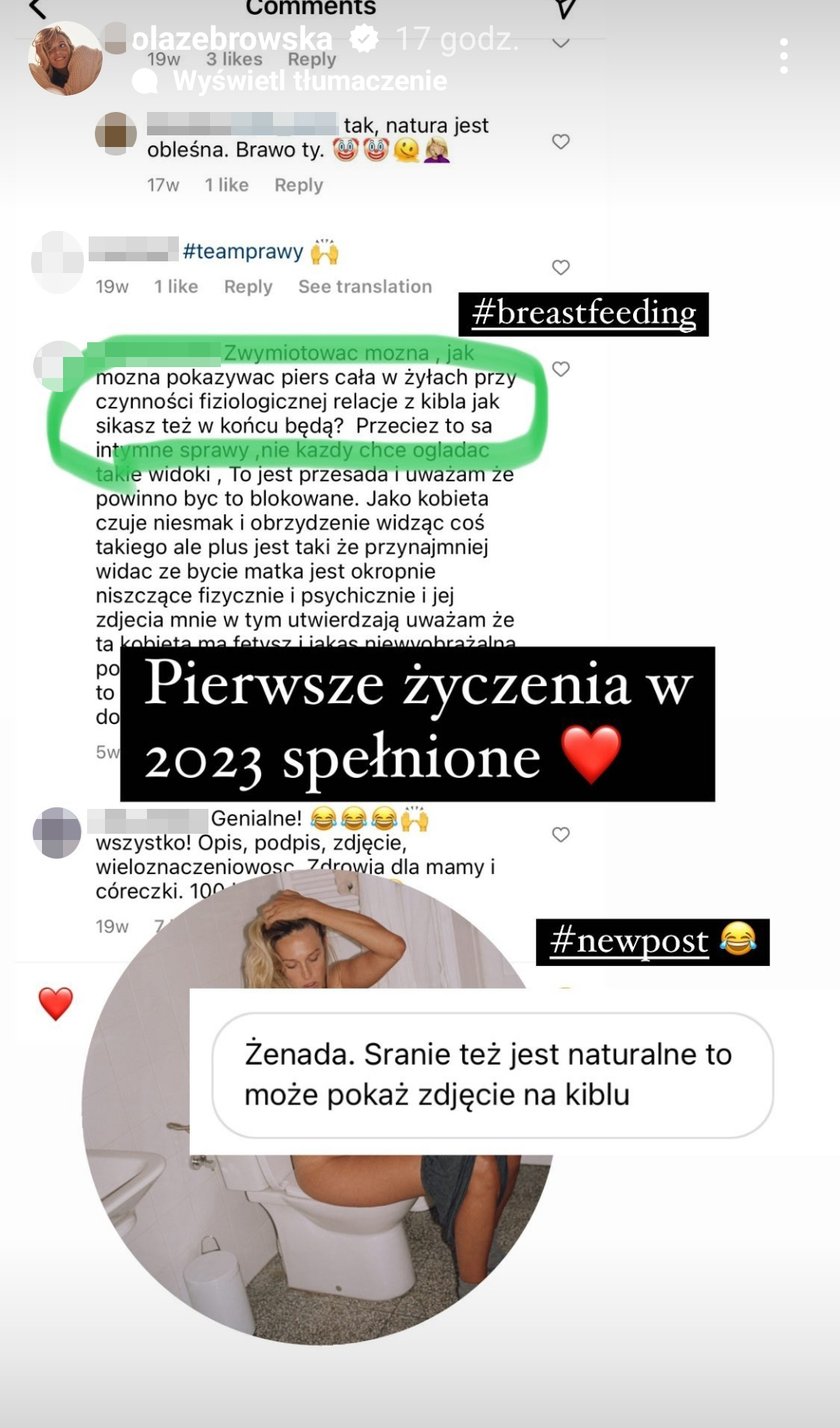Tap Wyświetl tłumaczenie to translate the story

tap(309, 81)
